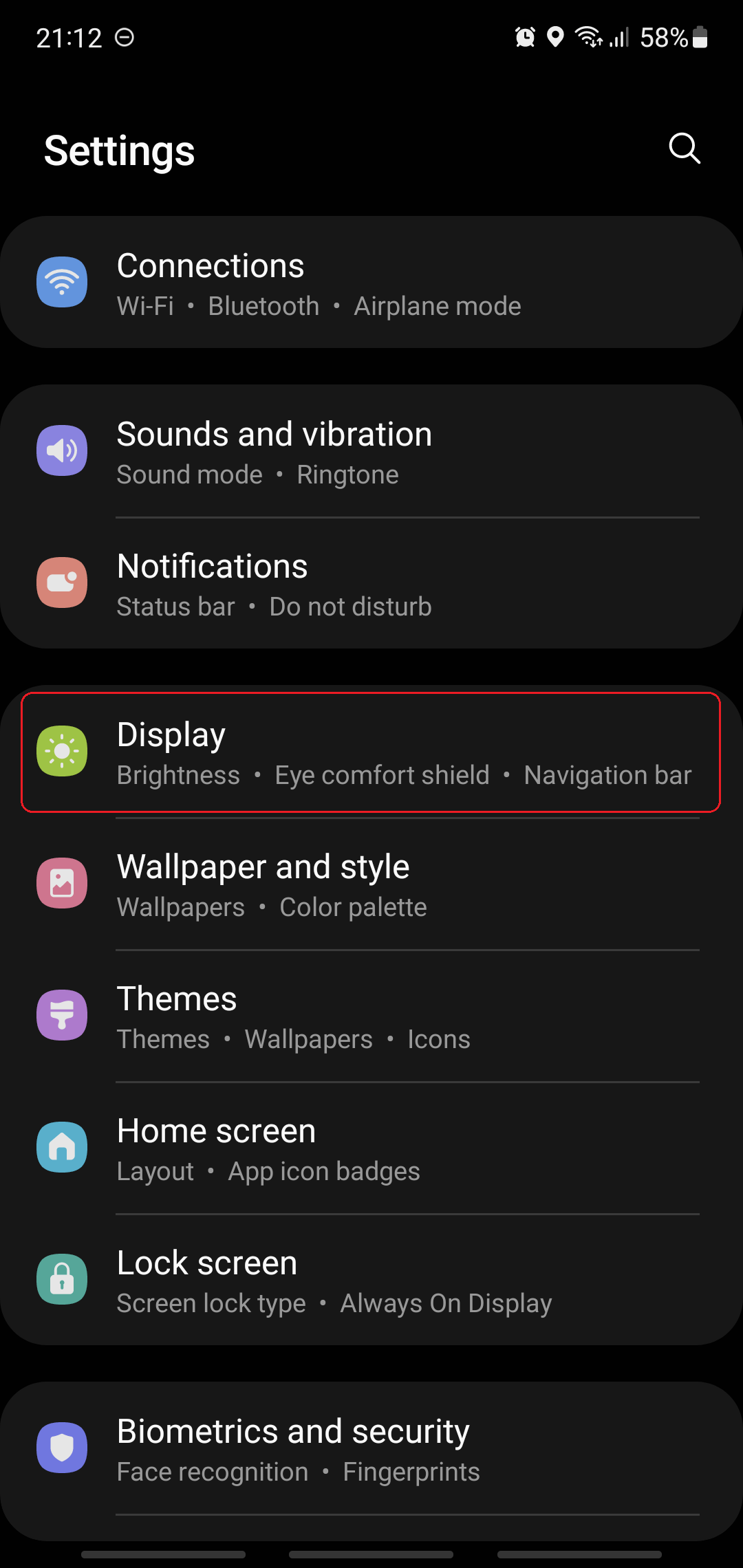The image size is (743, 1568).
Task: Go to Notifications settings
Action: [x=371, y=584]
